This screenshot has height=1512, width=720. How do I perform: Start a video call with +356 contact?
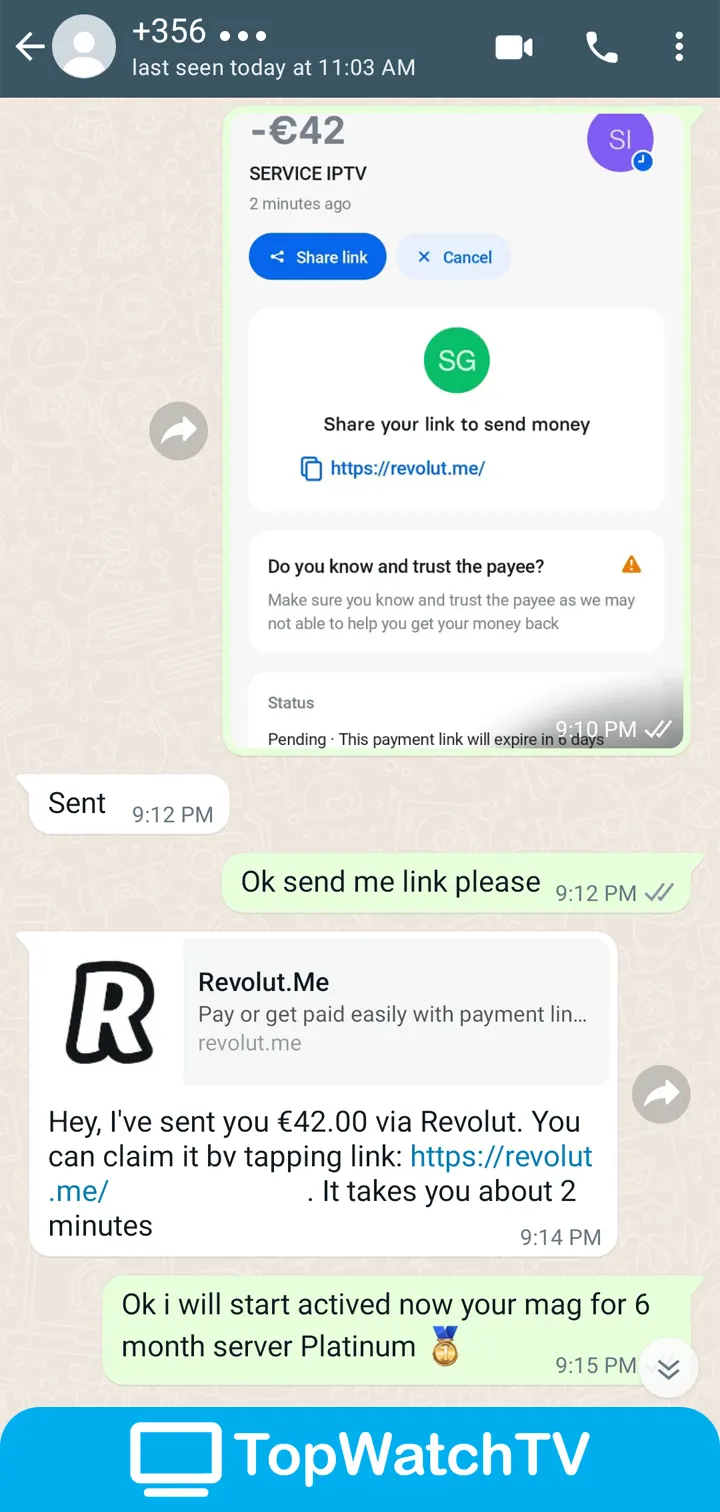514,47
